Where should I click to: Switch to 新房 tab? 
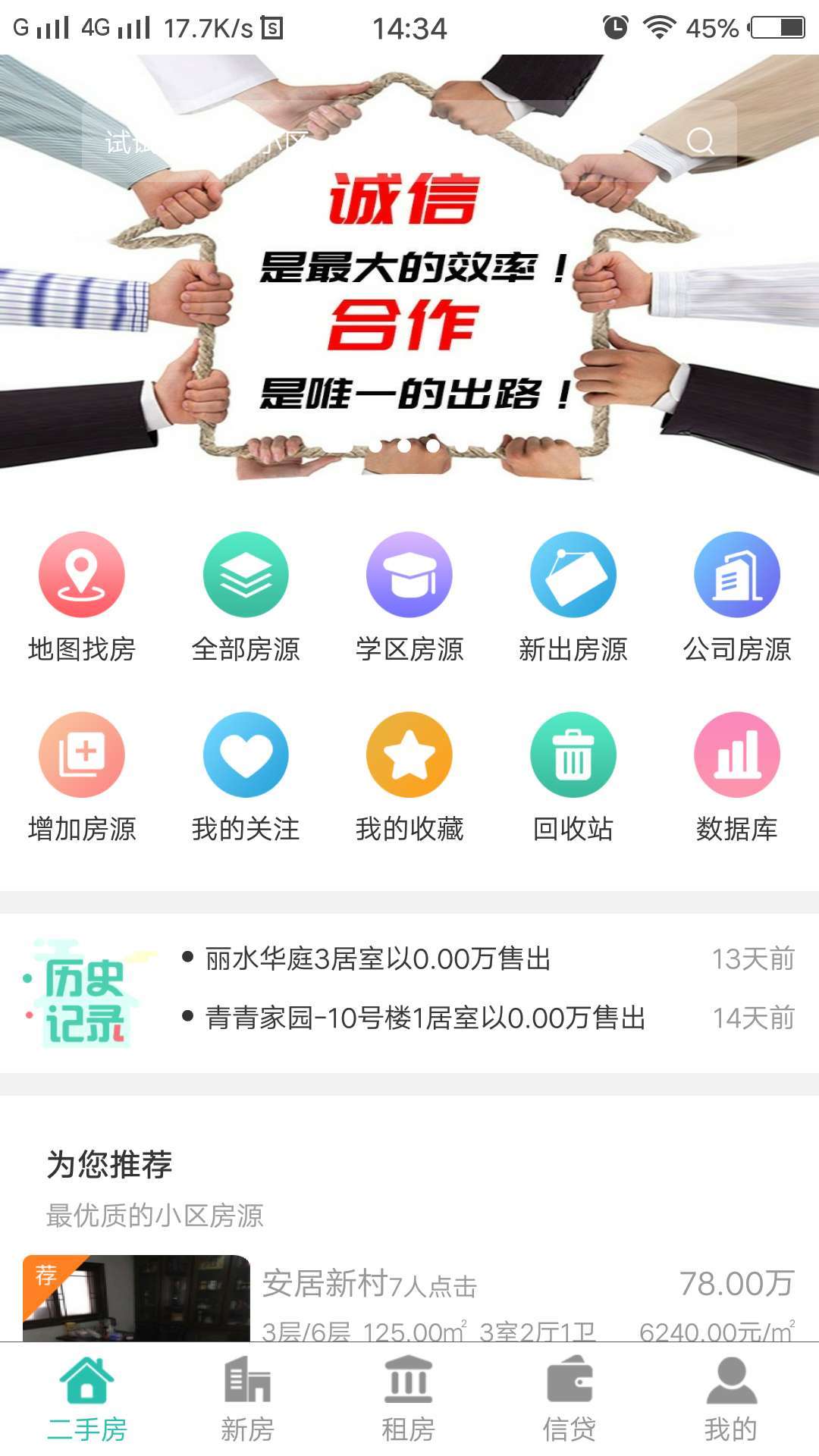coord(247,1399)
